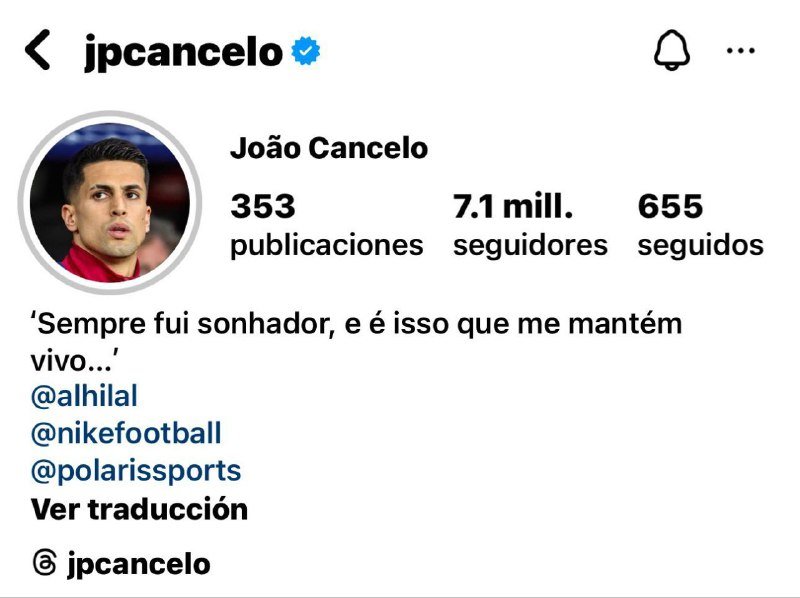This screenshot has width=800, height=598.
Task: Open the jpcancelo Threads profile link
Action: click(x=122, y=564)
